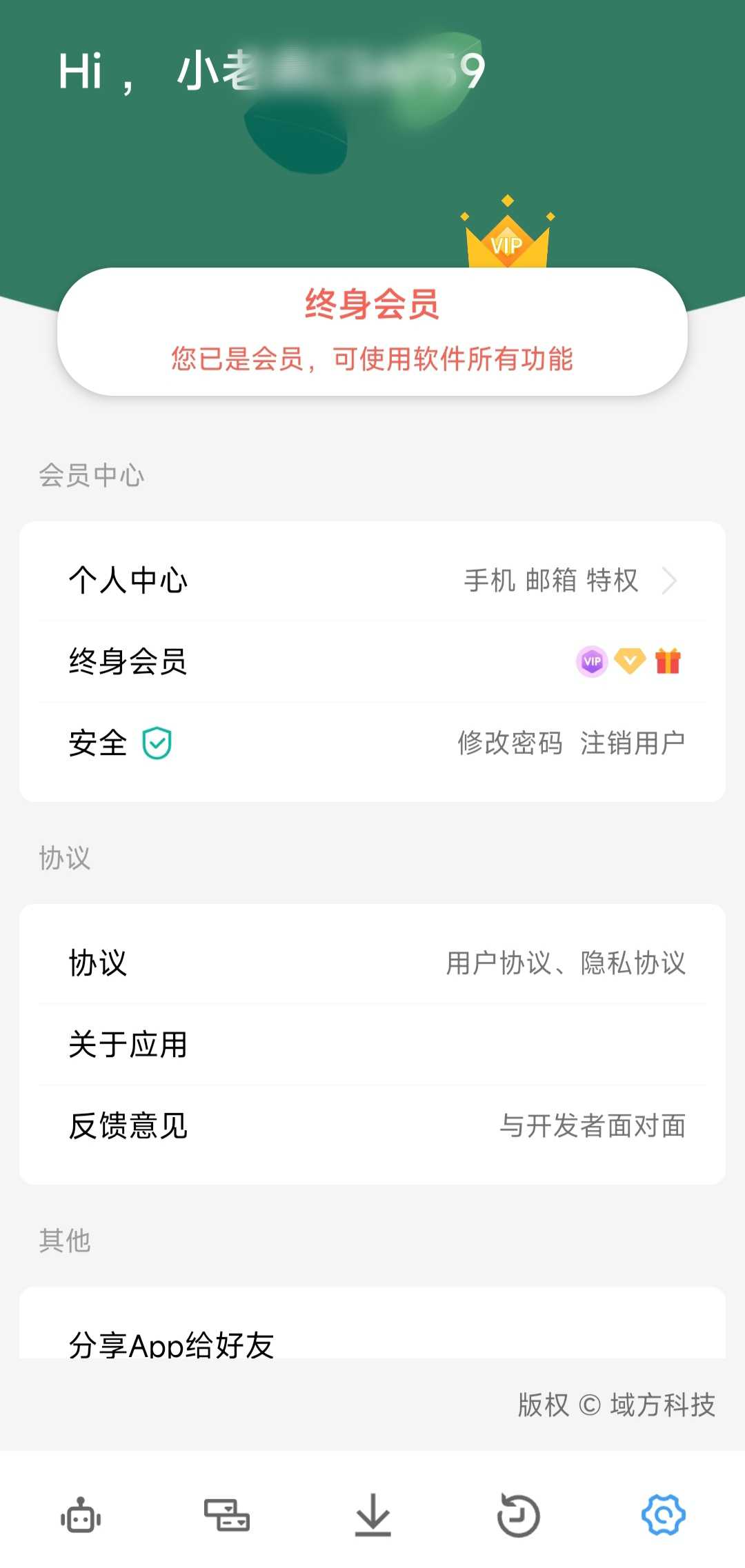Tap 修改密码 to change password
745x1568 pixels.
pyautogui.click(x=510, y=743)
